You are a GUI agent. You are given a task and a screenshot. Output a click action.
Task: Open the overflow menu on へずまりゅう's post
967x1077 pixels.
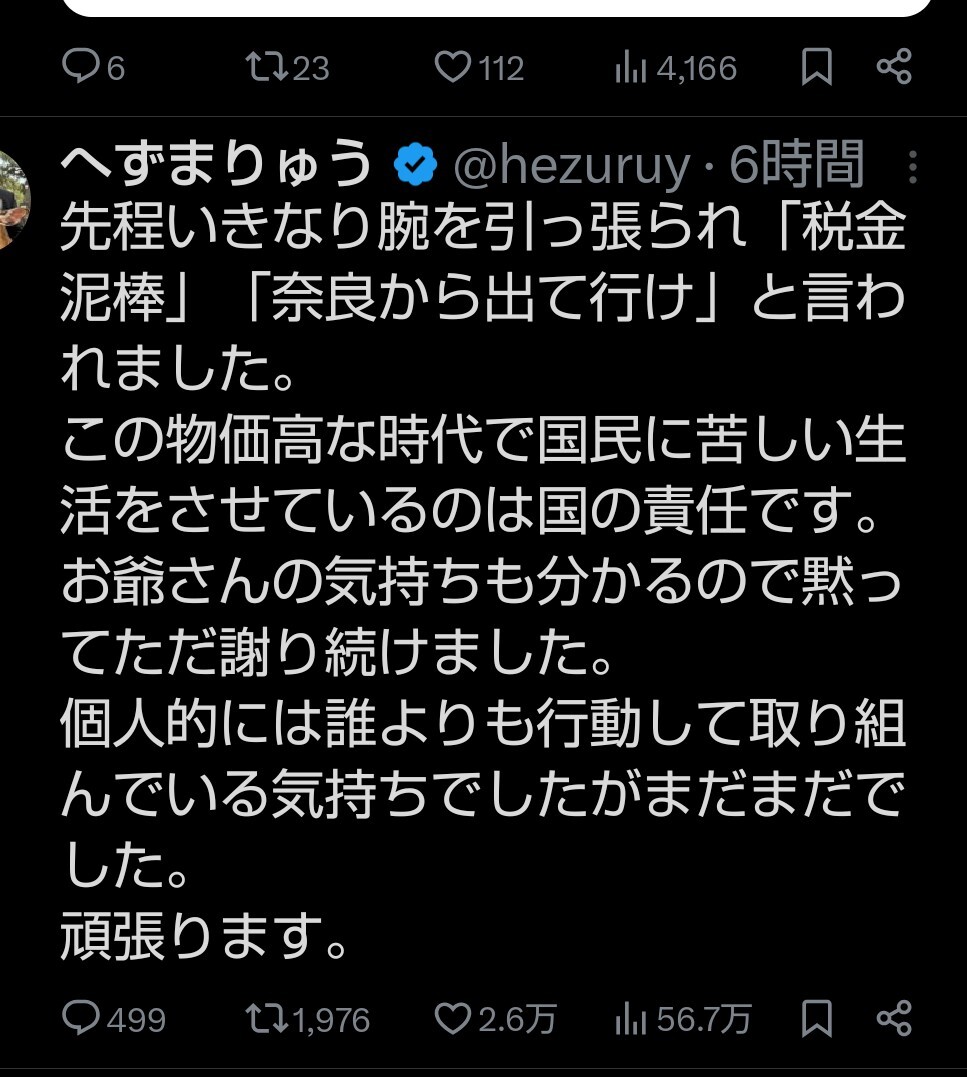coord(912,167)
